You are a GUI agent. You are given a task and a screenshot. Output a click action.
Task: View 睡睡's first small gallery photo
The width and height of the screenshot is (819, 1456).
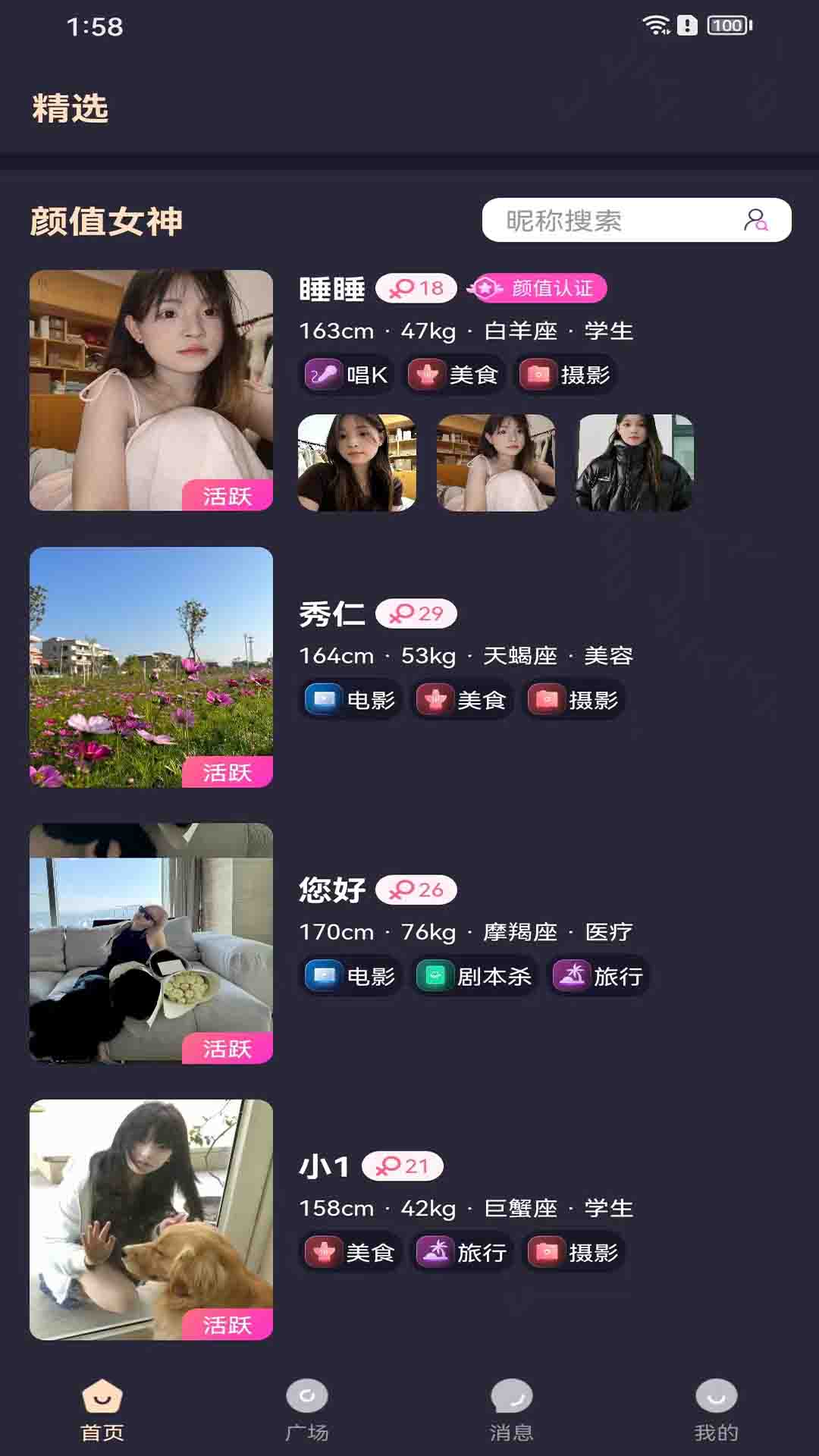point(357,463)
